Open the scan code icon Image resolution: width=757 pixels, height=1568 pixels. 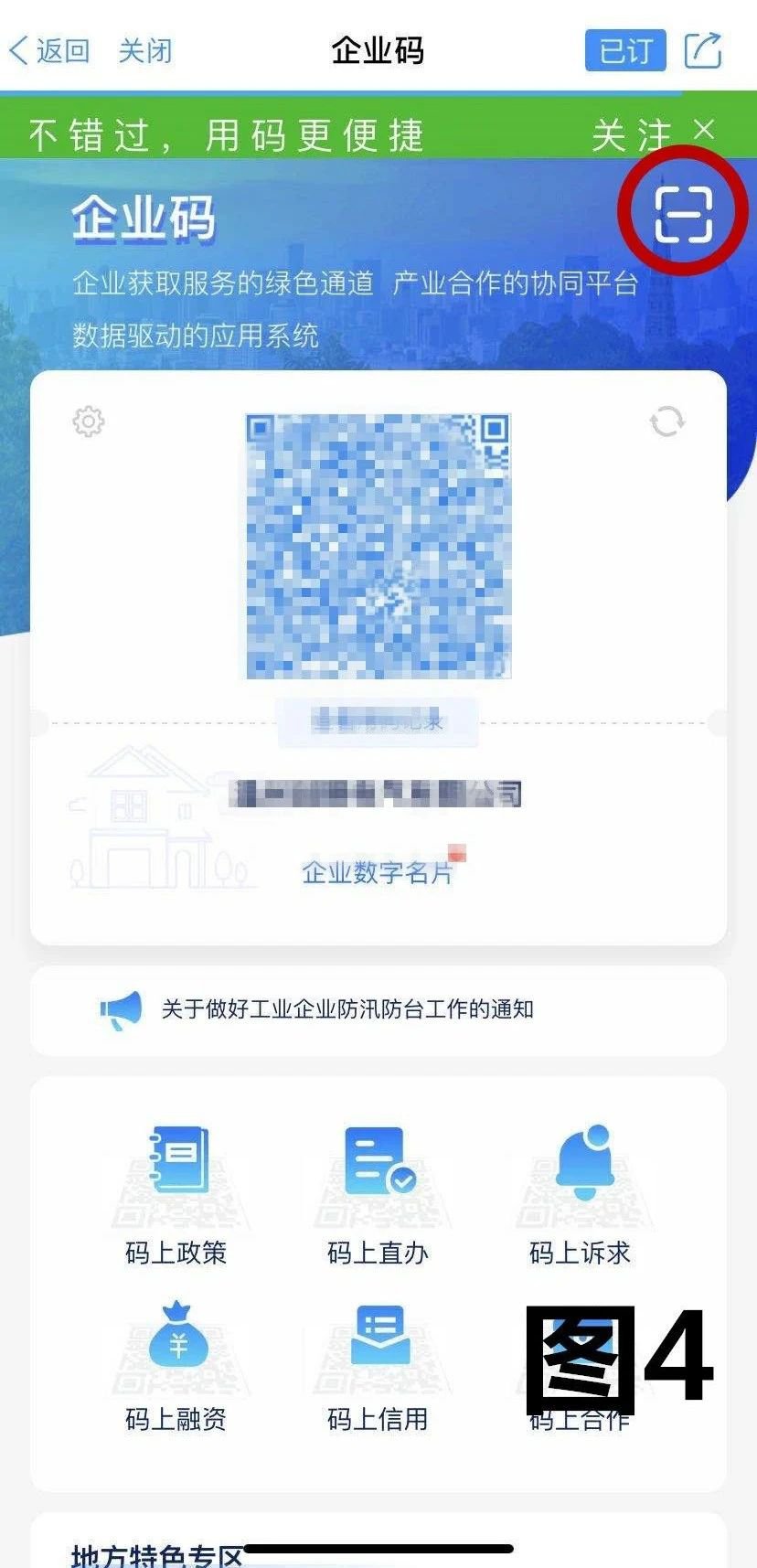[683, 213]
